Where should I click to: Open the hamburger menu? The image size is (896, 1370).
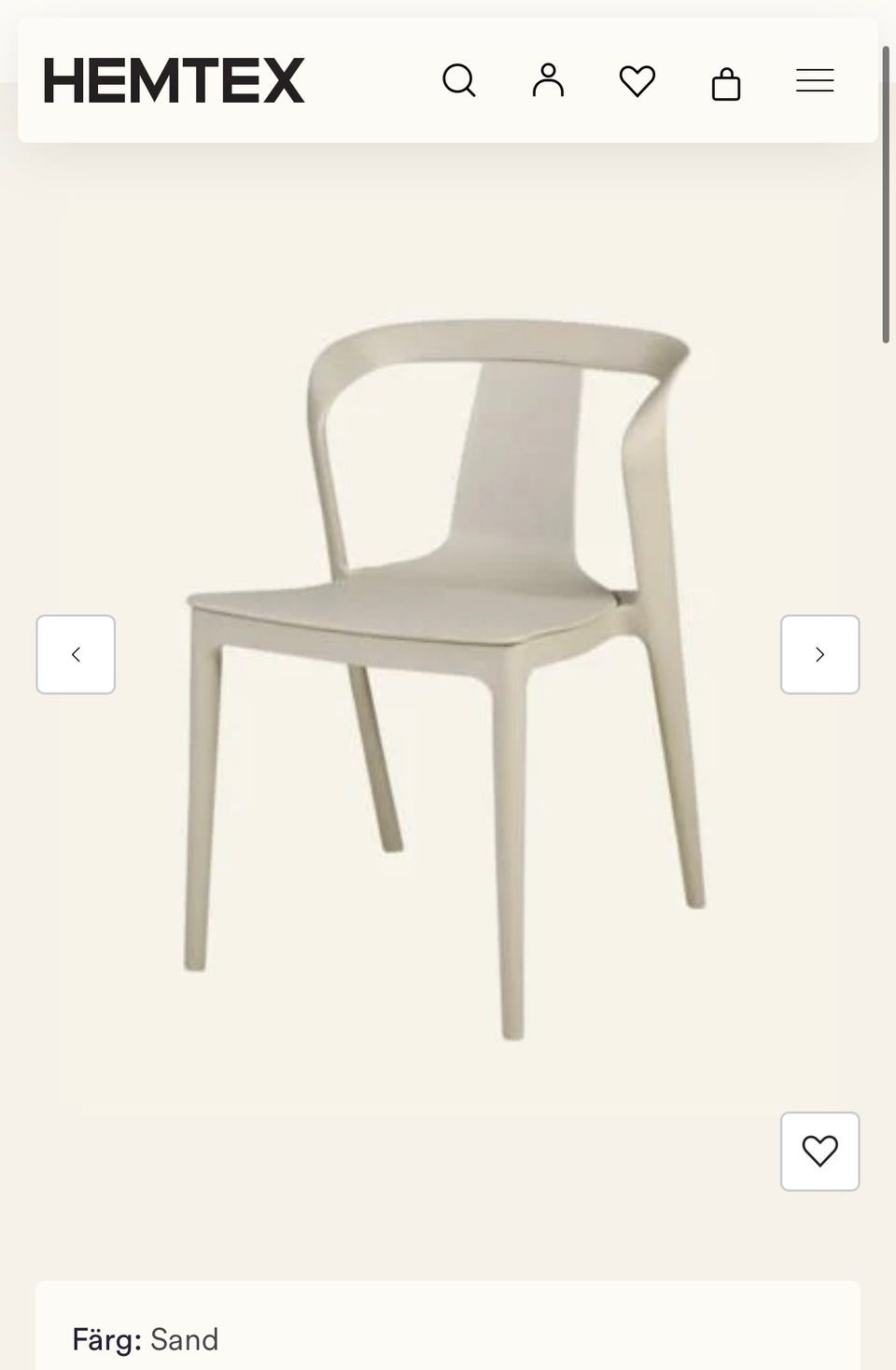click(815, 81)
